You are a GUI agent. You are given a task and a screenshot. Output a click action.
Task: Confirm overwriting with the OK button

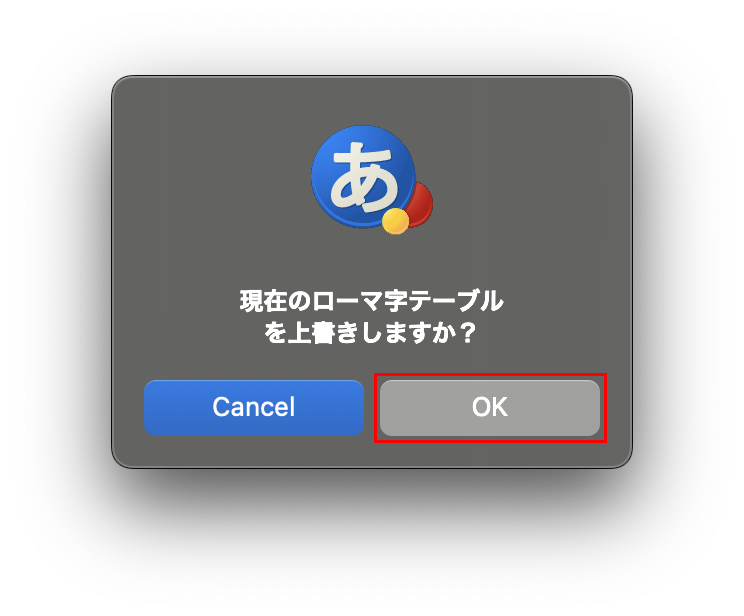489,408
